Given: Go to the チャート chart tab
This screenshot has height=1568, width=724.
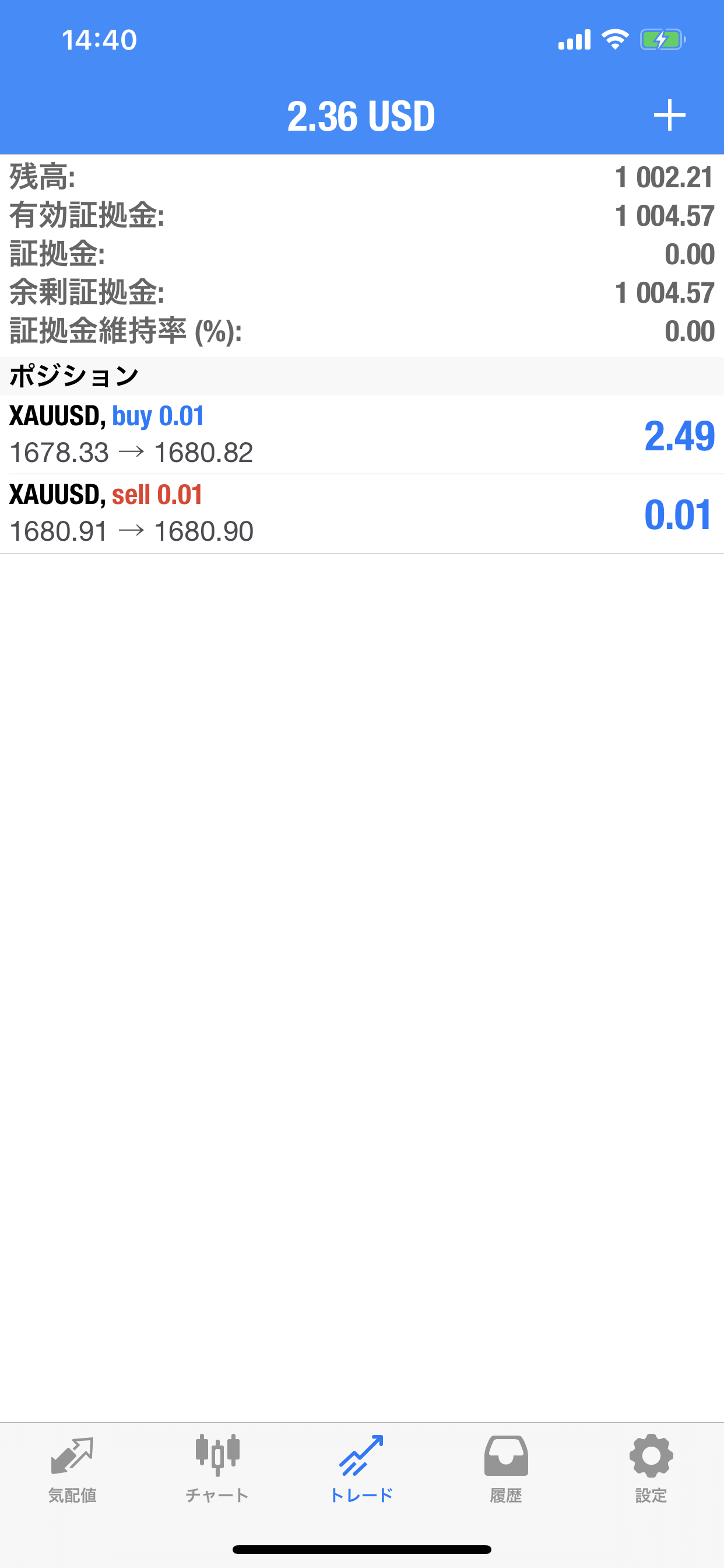Looking at the screenshot, I should point(217,1469).
